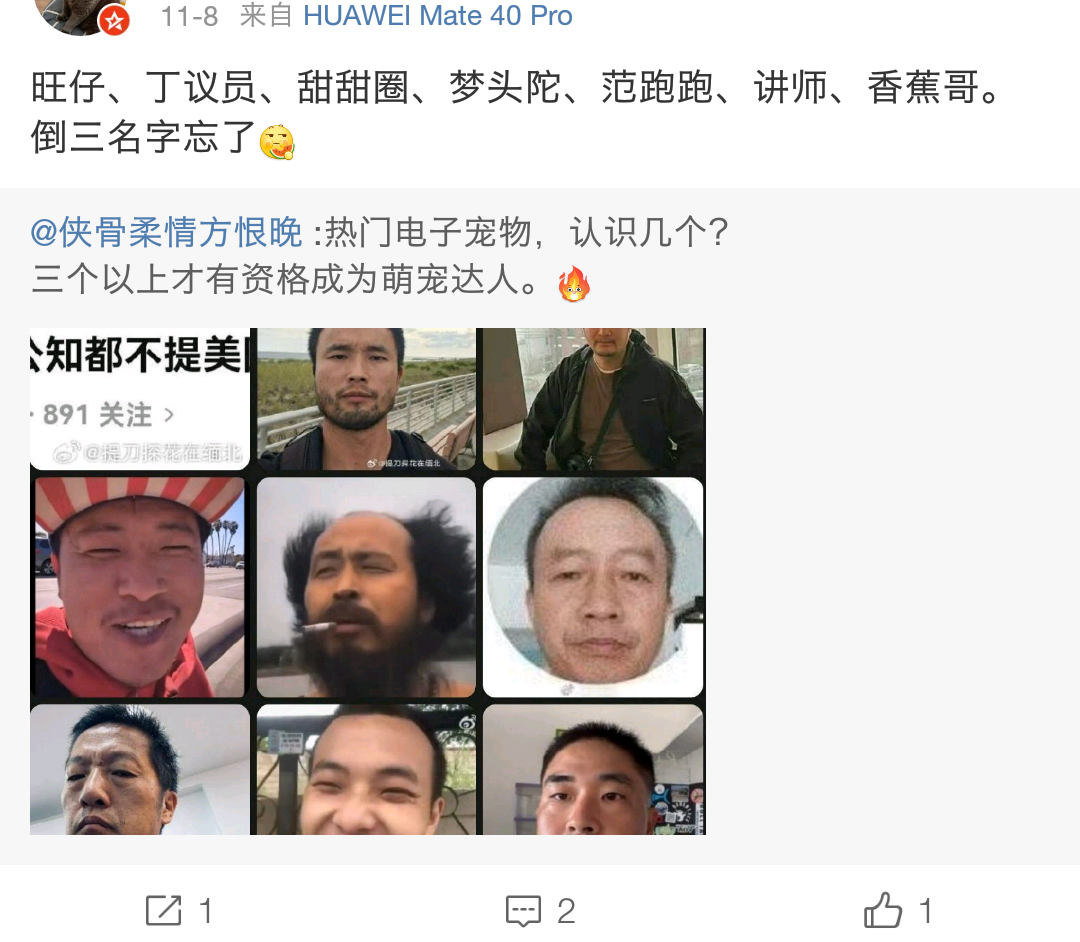
Task: View the photo of man by railing
Action: click(366, 398)
